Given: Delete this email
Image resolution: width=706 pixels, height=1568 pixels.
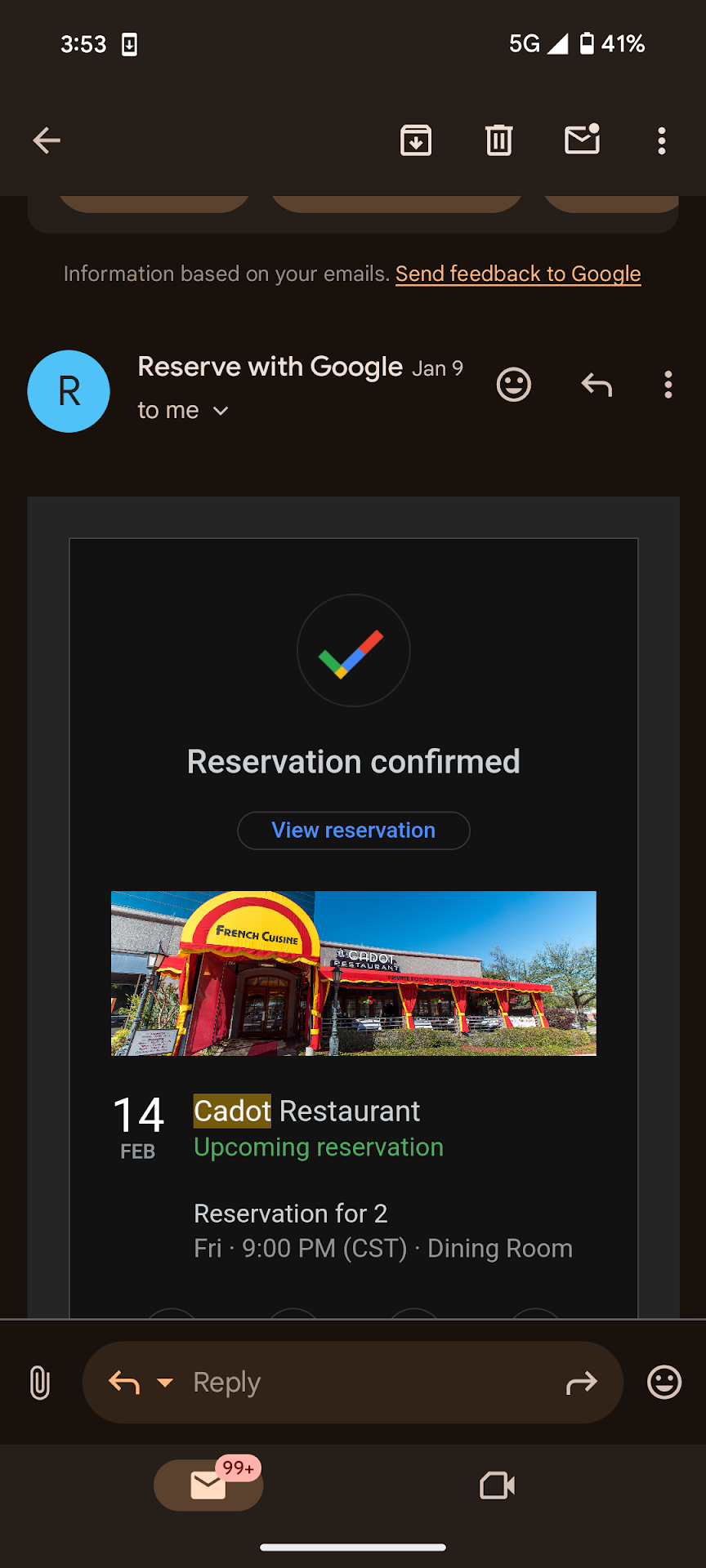Looking at the screenshot, I should 499,140.
